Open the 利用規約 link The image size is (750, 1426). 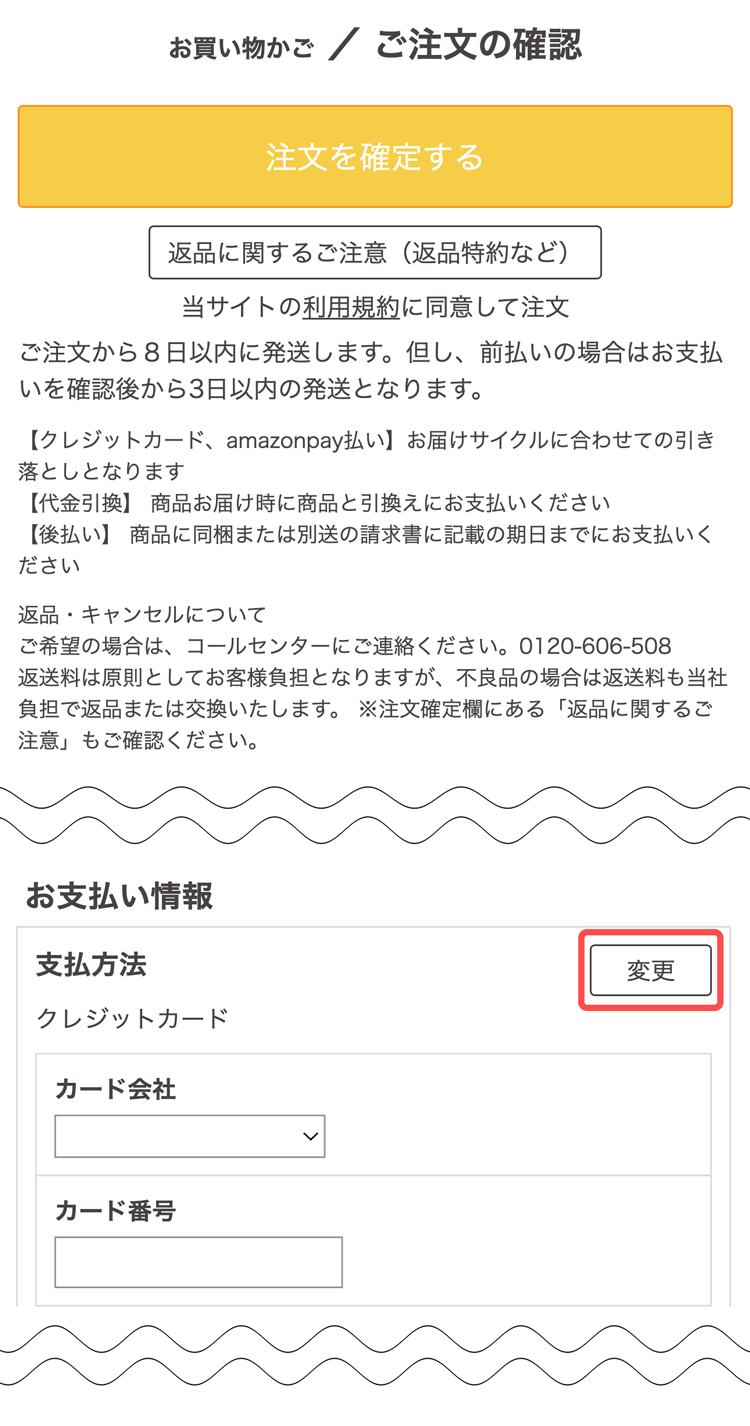pyautogui.click(x=351, y=306)
